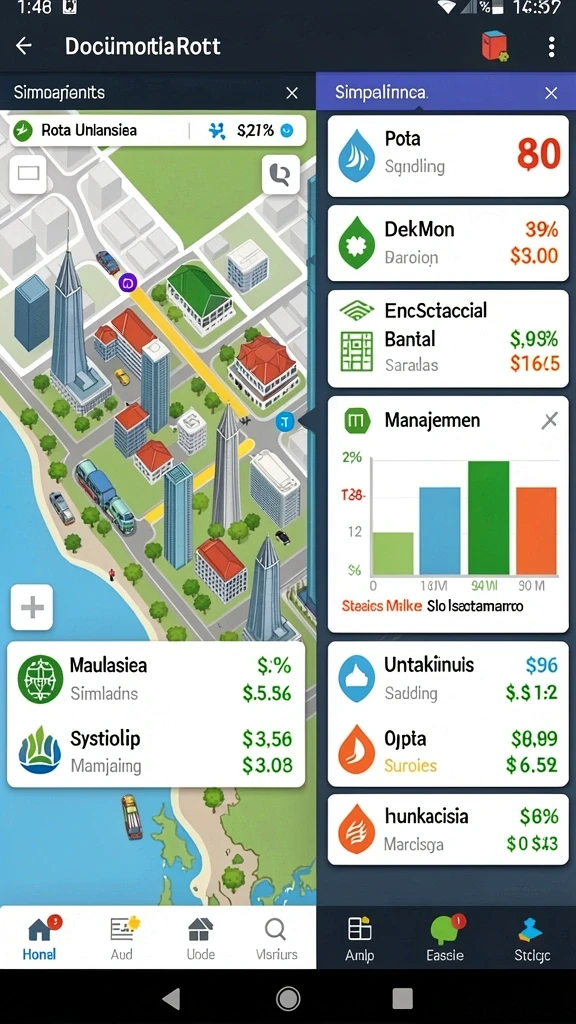
Task: Open the three-dot overflow menu
Action: pos(552,46)
